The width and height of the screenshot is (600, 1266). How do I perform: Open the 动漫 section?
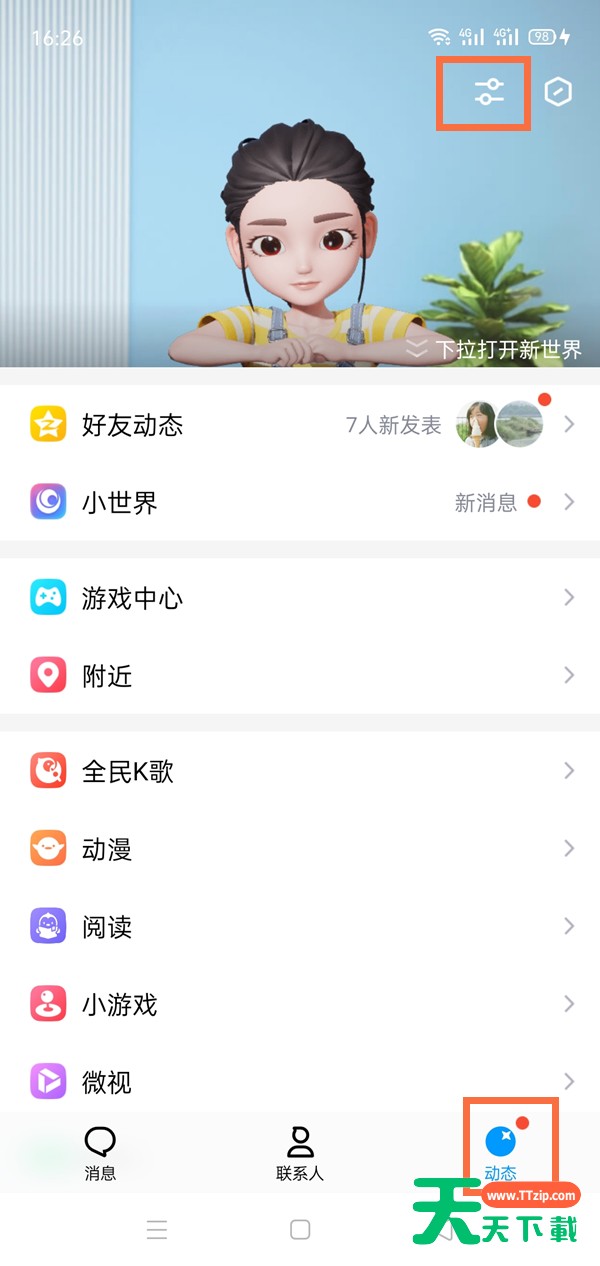coord(300,849)
